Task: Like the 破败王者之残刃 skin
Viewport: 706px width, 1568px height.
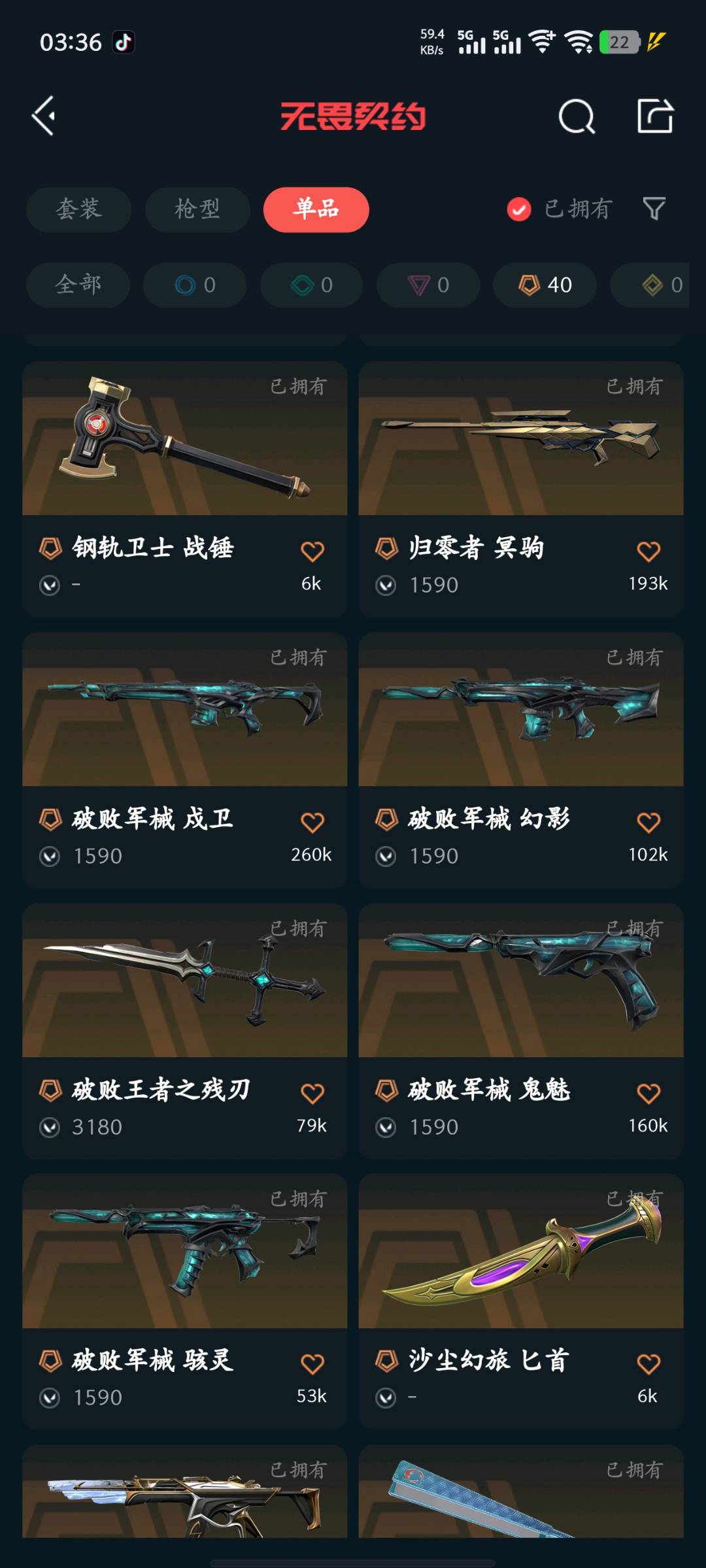Action: [x=312, y=1093]
